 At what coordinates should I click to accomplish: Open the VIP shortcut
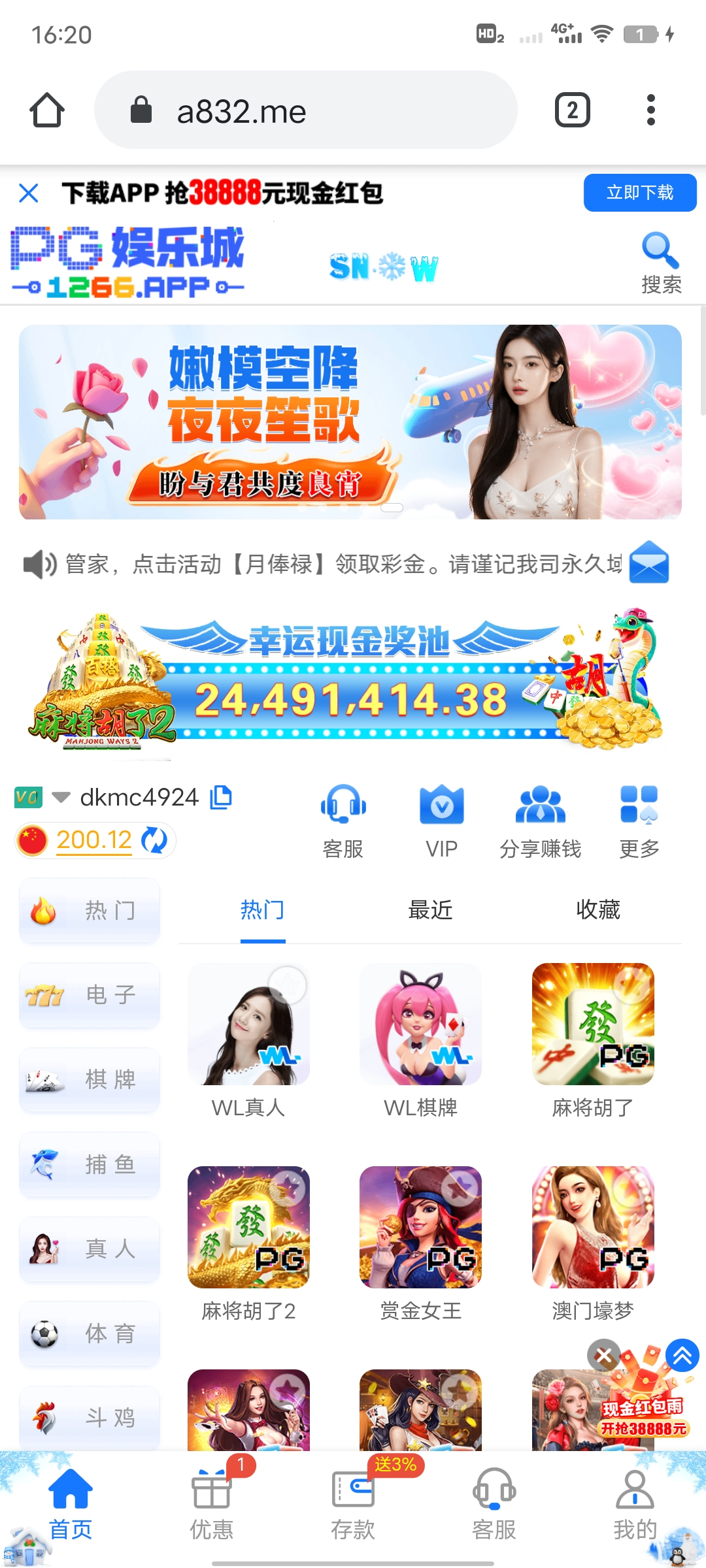(x=441, y=821)
